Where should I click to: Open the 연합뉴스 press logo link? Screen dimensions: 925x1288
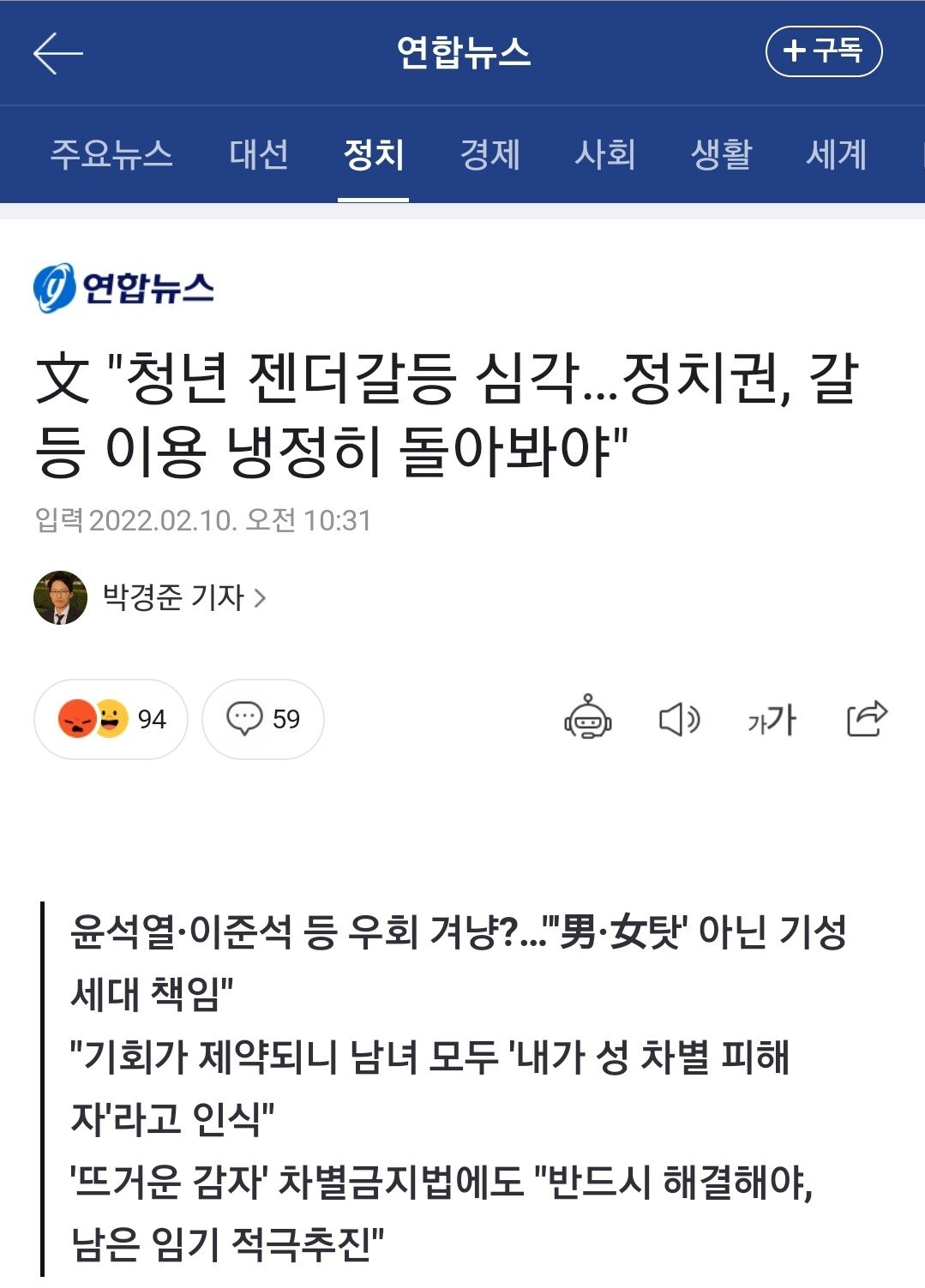click(x=124, y=287)
